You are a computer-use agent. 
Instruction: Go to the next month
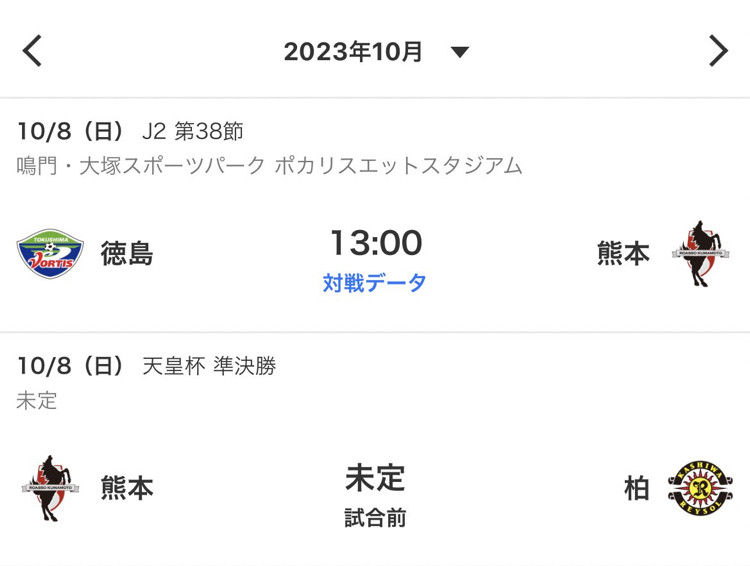tap(717, 51)
